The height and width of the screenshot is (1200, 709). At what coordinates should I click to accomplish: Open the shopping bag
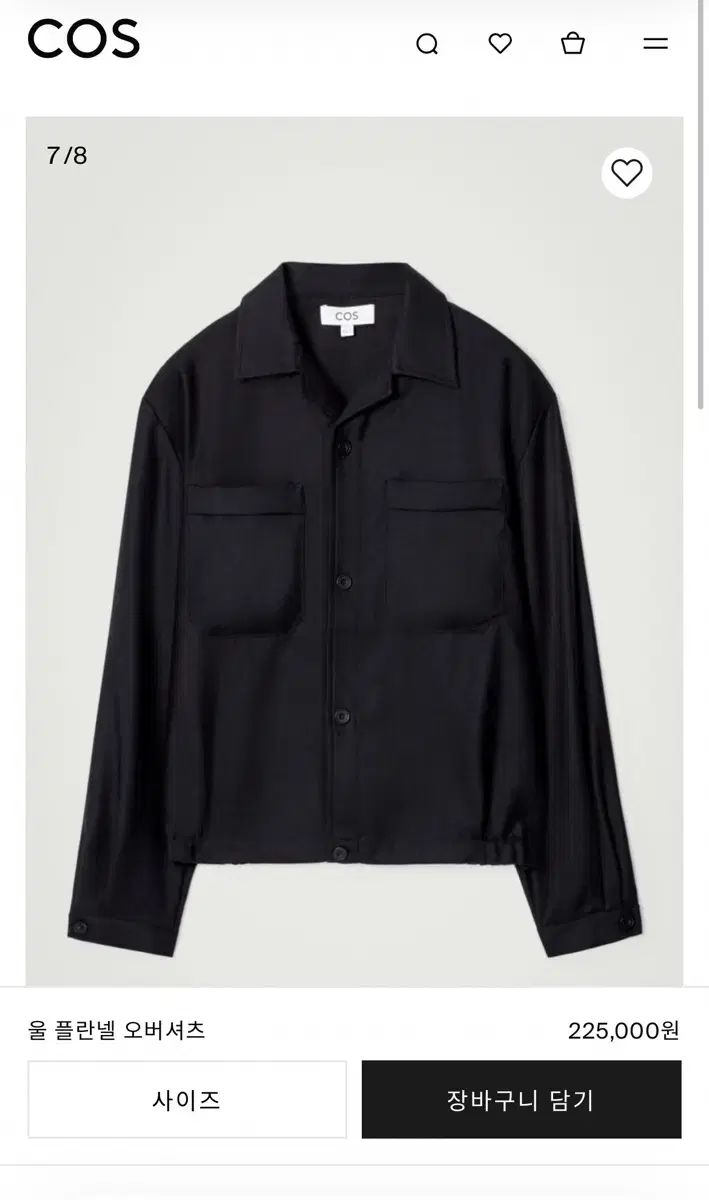pyautogui.click(x=573, y=43)
